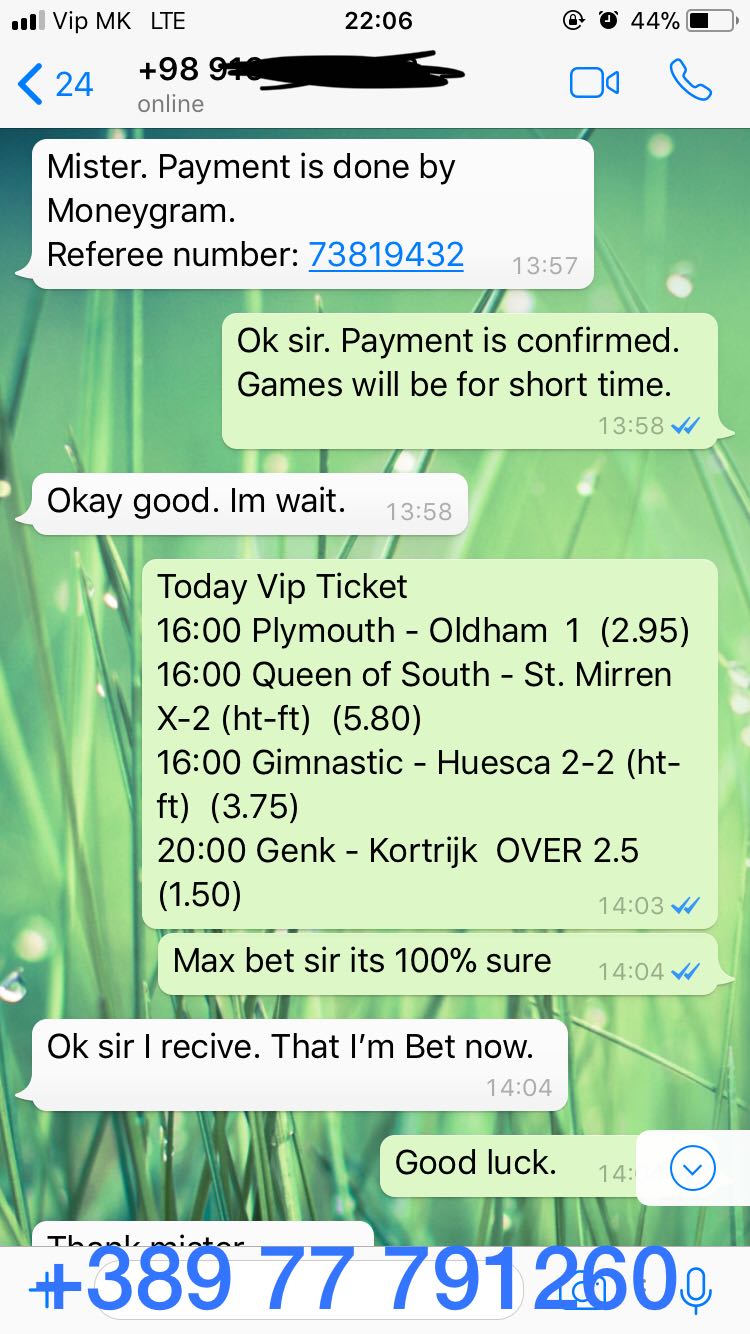Start a video call with this contact

click(594, 83)
